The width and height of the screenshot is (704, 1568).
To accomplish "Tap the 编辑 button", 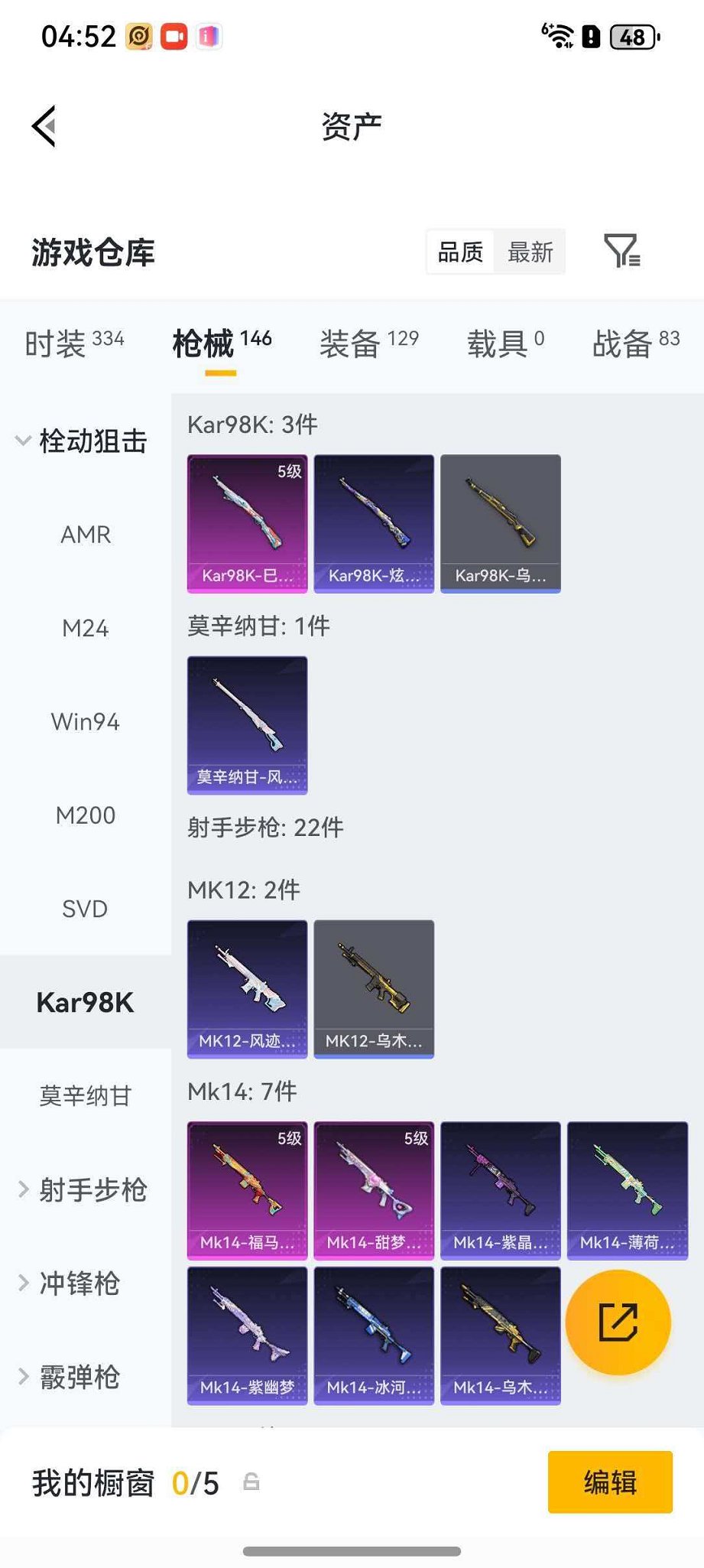I will [609, 1484].
